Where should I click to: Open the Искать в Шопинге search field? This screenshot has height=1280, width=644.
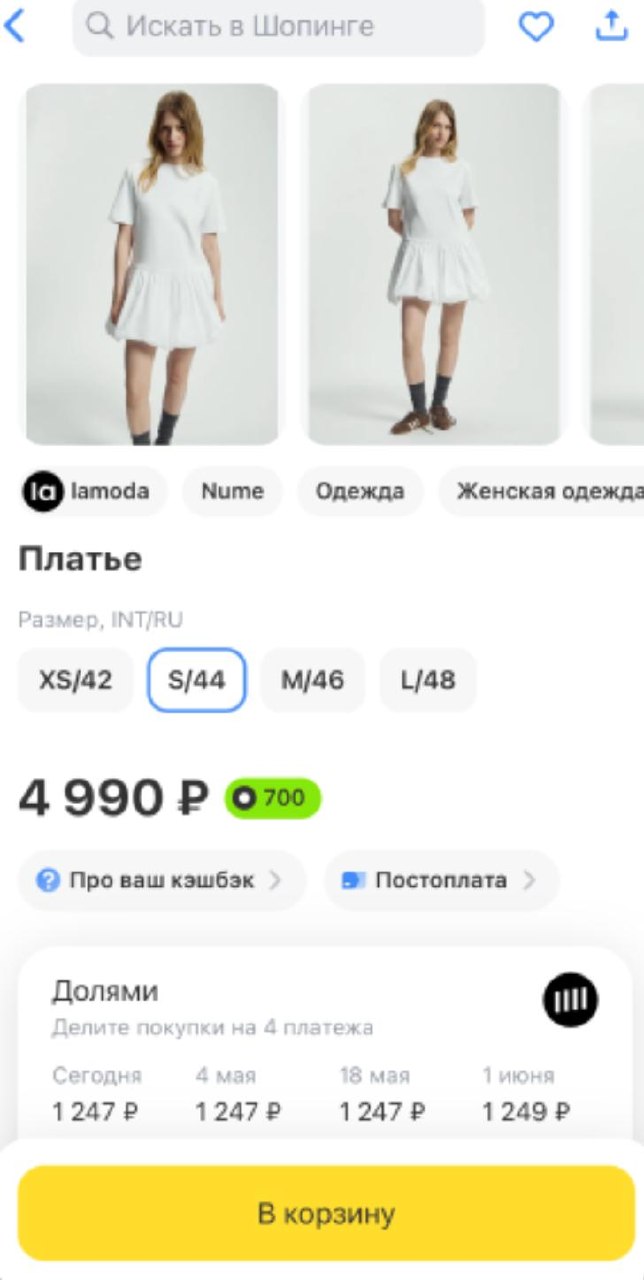(x=278, y=27)
